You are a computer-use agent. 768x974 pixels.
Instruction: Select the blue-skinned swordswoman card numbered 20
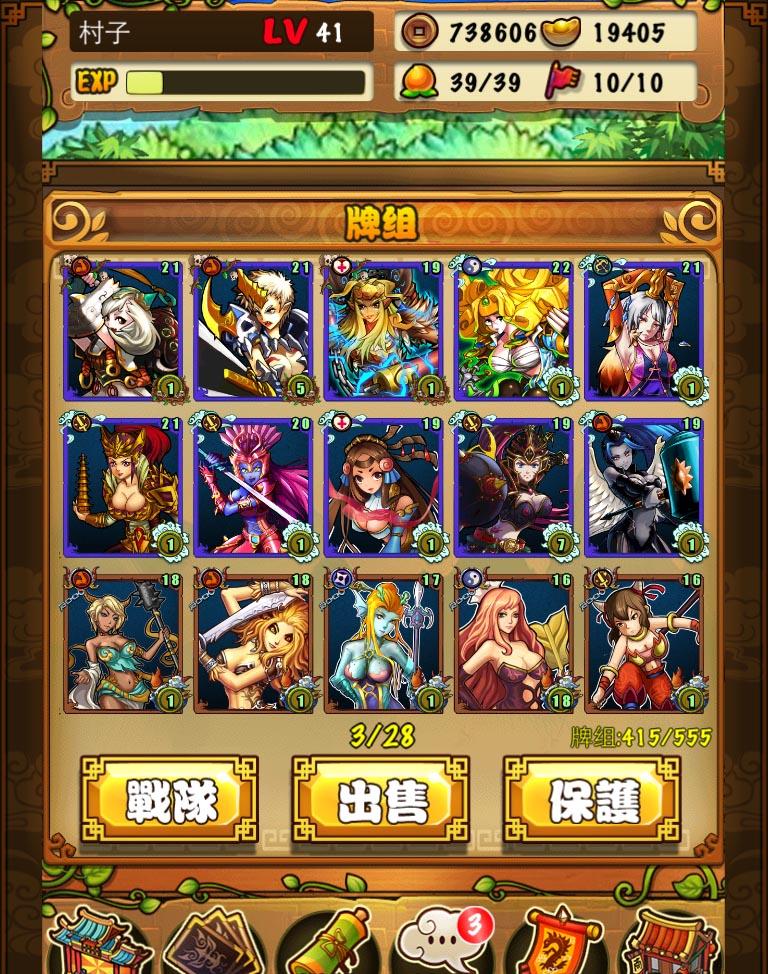point(254,488)
